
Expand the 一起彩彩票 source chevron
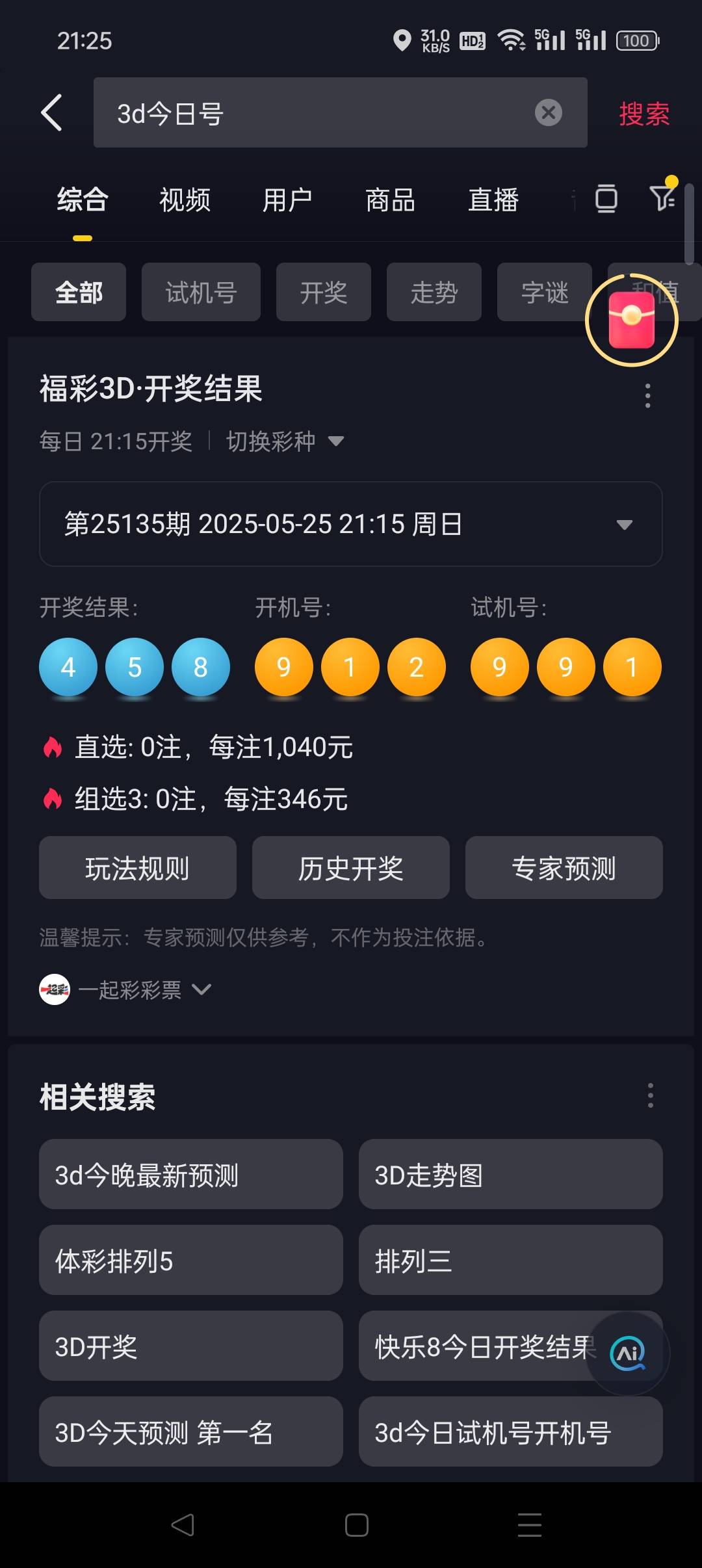pyautogui.click(x=201, y=989)
